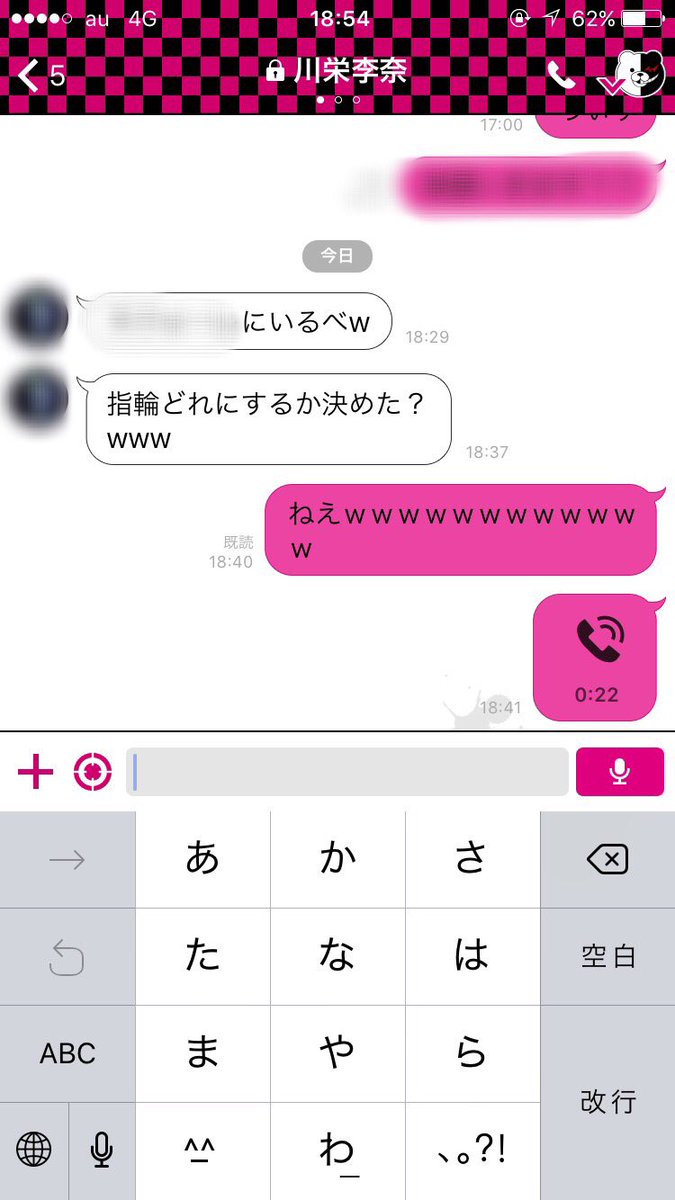Record a voice message with the microphone
This screenshot has height=1200, width=675.
click(619, 772)
